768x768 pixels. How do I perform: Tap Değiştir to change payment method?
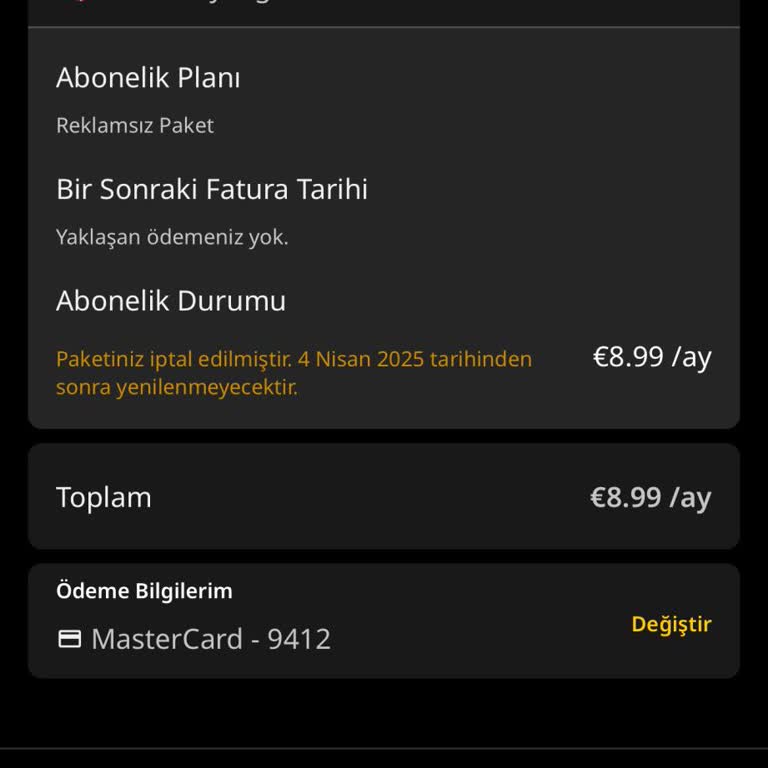point(671,624)
